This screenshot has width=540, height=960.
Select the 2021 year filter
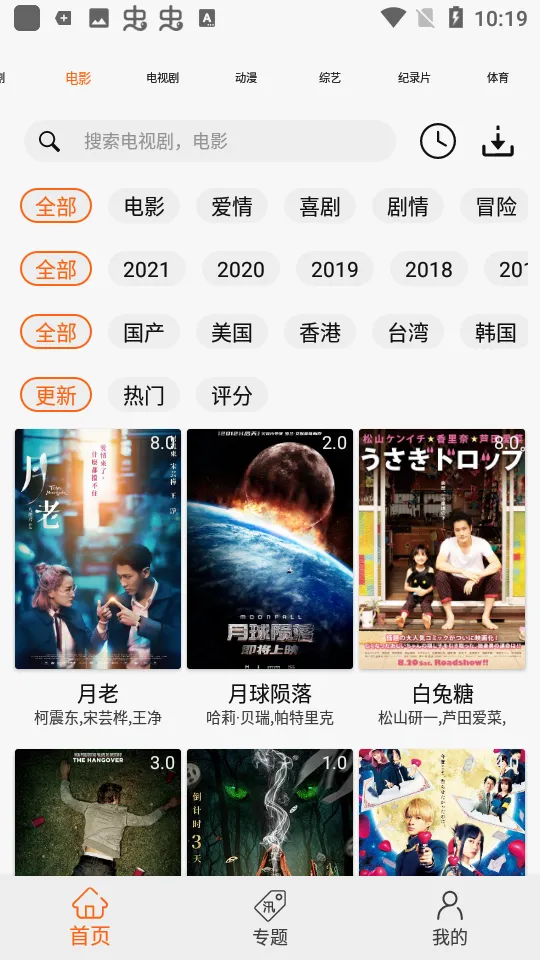146,269
